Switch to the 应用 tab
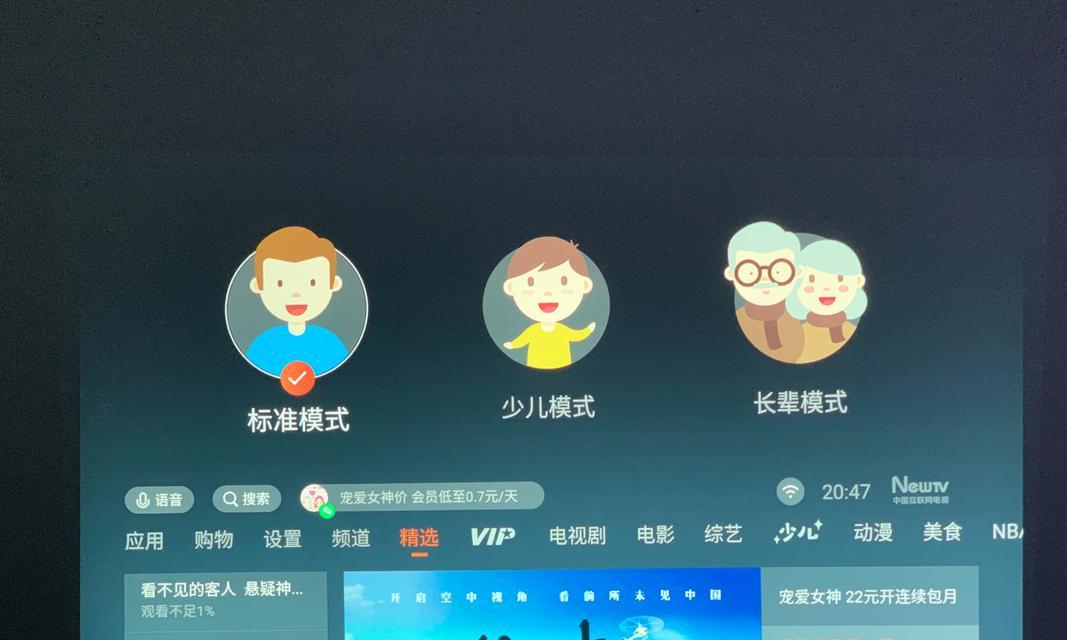The image size is (1067, 640). point(144,540)
